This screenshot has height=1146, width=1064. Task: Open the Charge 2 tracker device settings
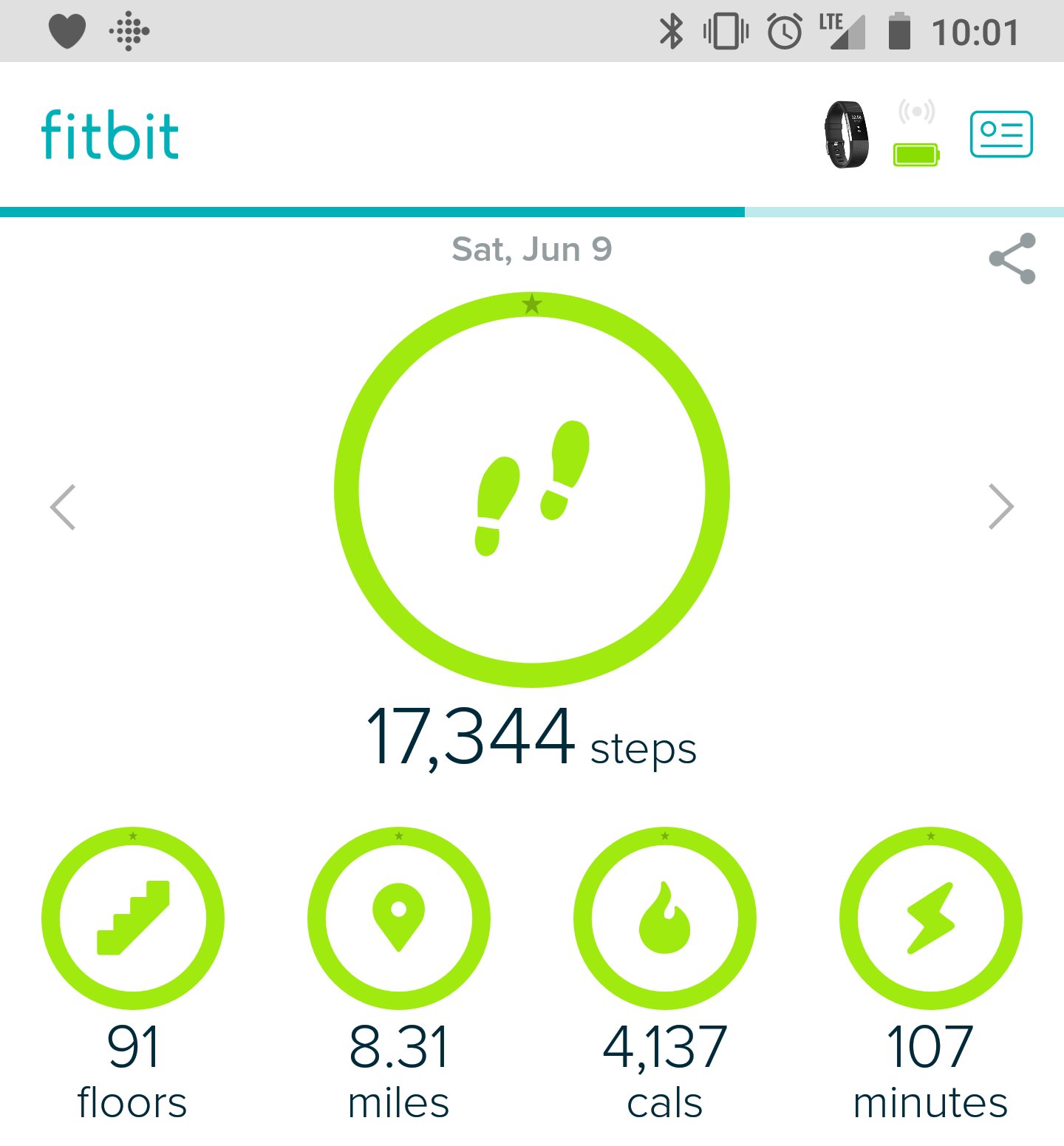tap(846, 134)
